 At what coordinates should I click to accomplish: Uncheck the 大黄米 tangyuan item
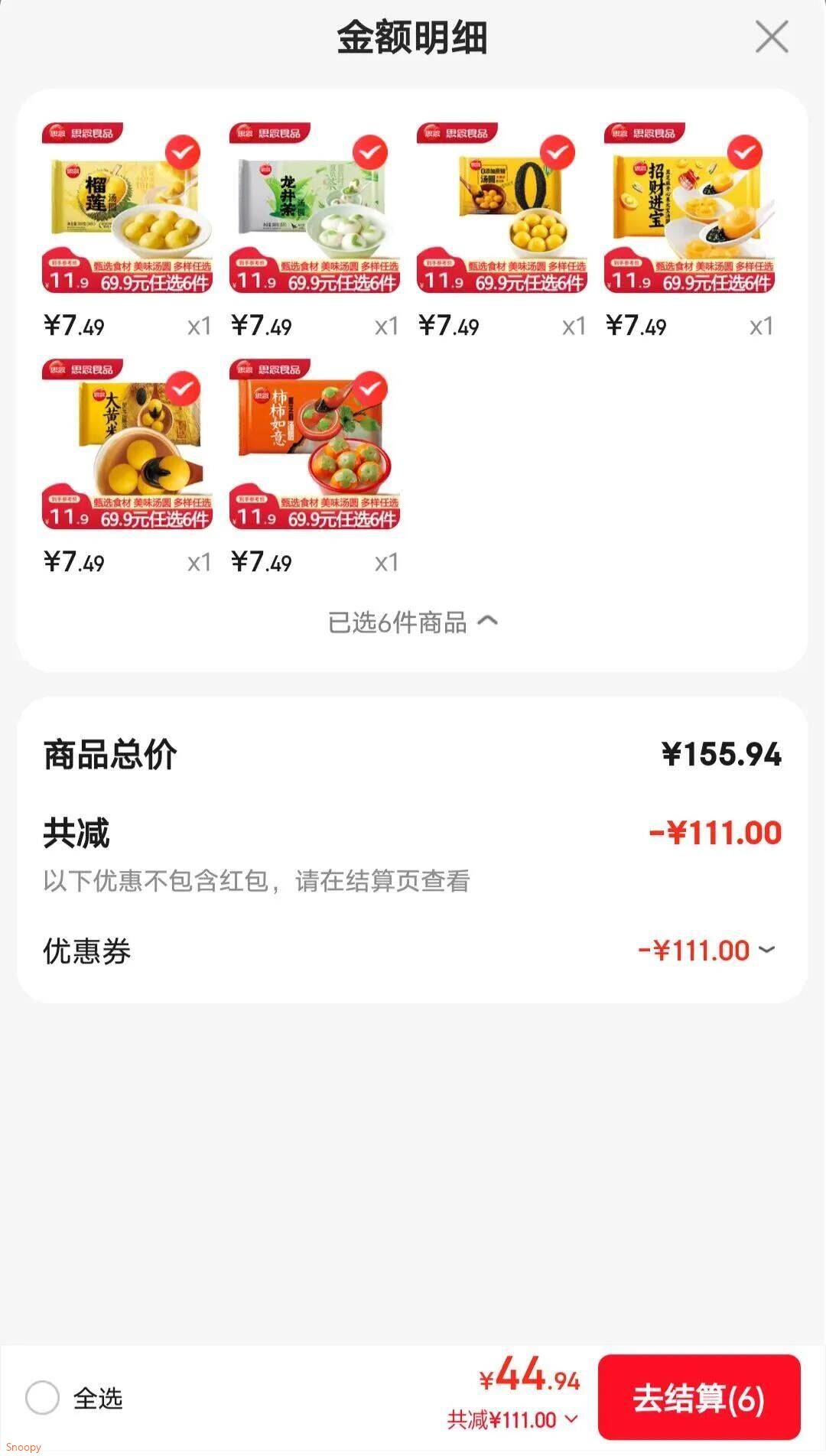click(182, 389)
